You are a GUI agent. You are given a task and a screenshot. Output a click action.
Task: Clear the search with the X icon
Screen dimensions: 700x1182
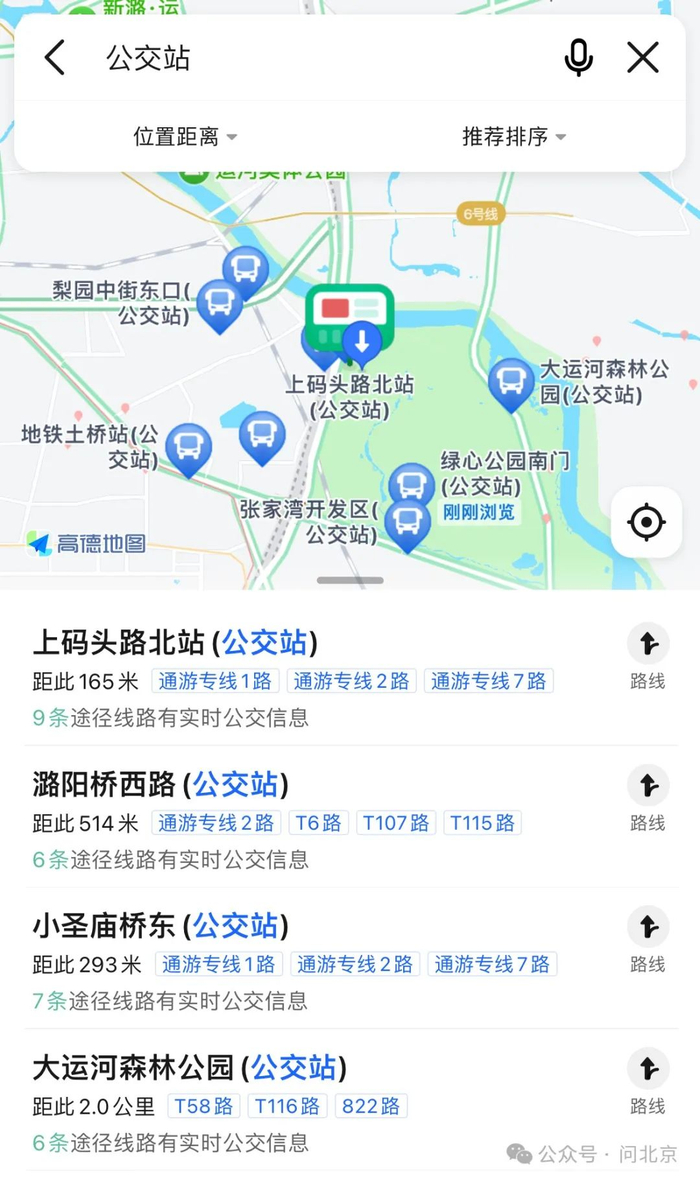[643, 57]
